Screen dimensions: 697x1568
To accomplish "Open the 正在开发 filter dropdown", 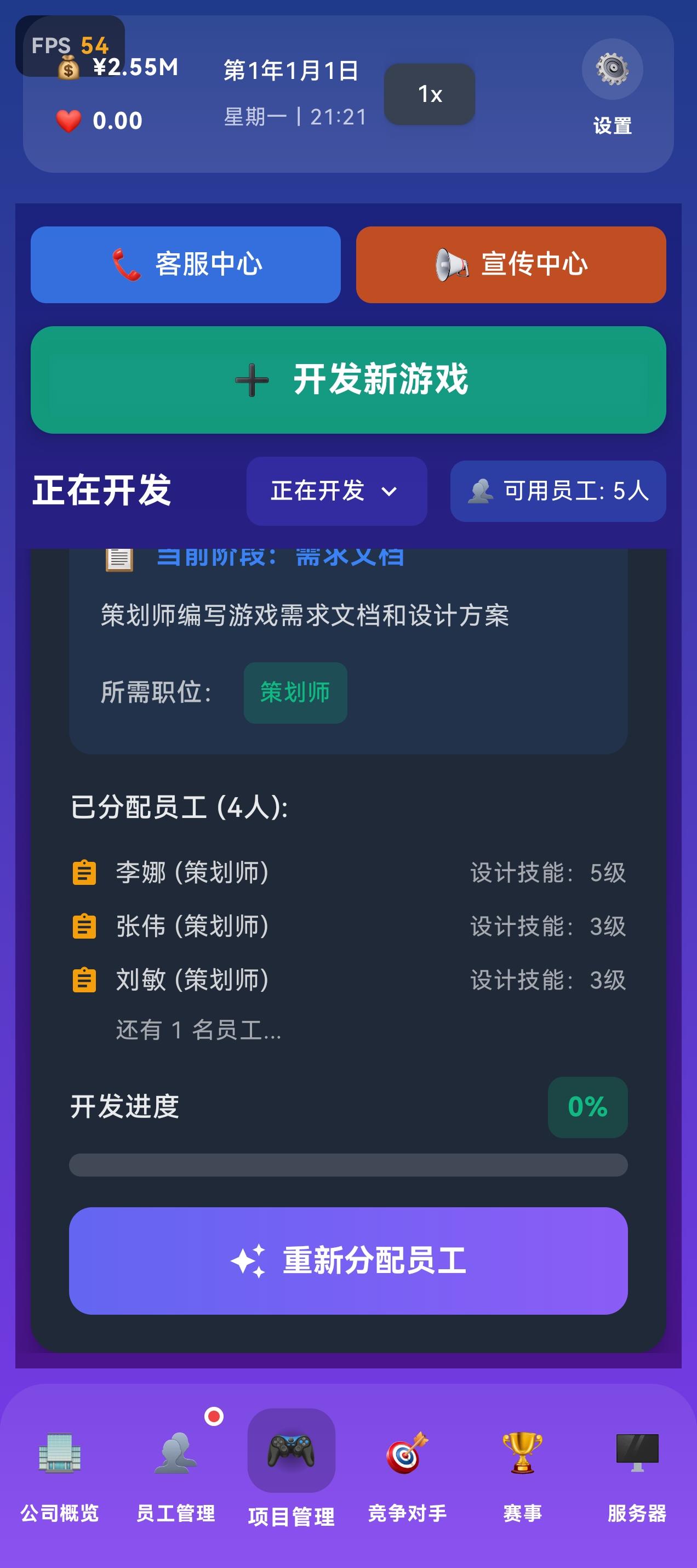I will click(336, 492).
